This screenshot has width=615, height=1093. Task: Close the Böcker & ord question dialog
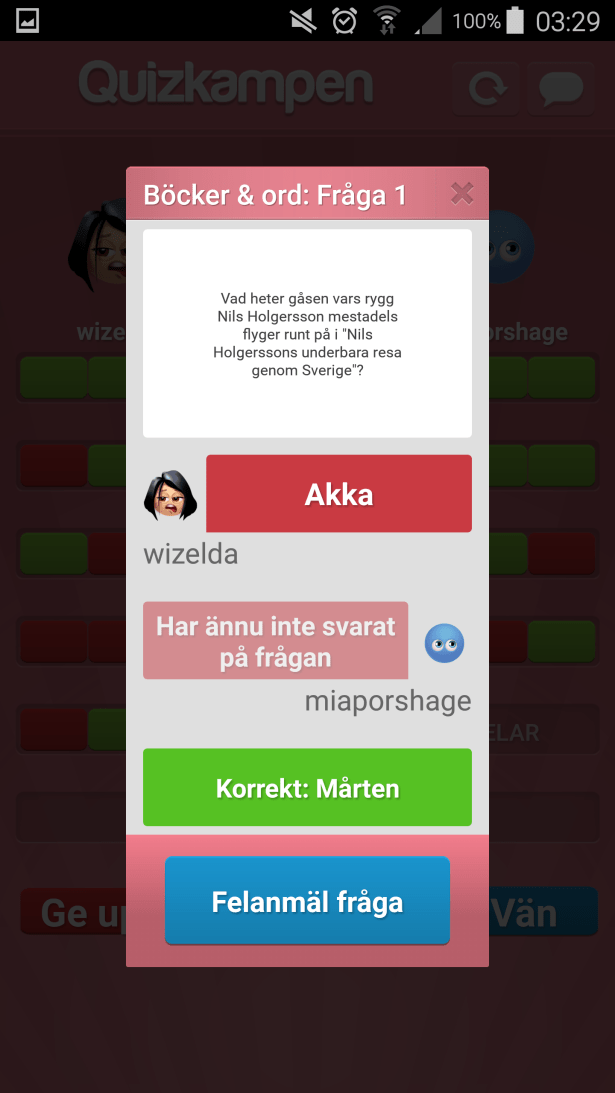tap(461, 194)
